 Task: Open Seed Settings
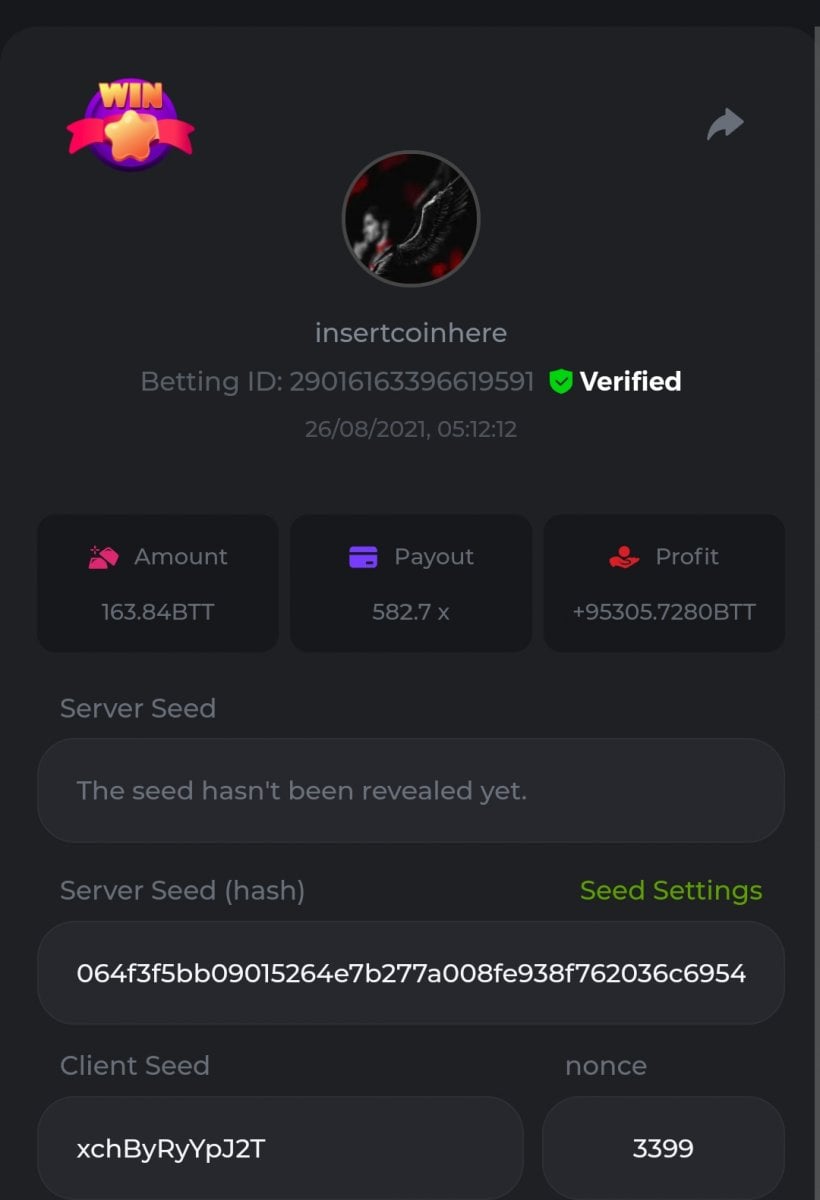tap(671, 890)
